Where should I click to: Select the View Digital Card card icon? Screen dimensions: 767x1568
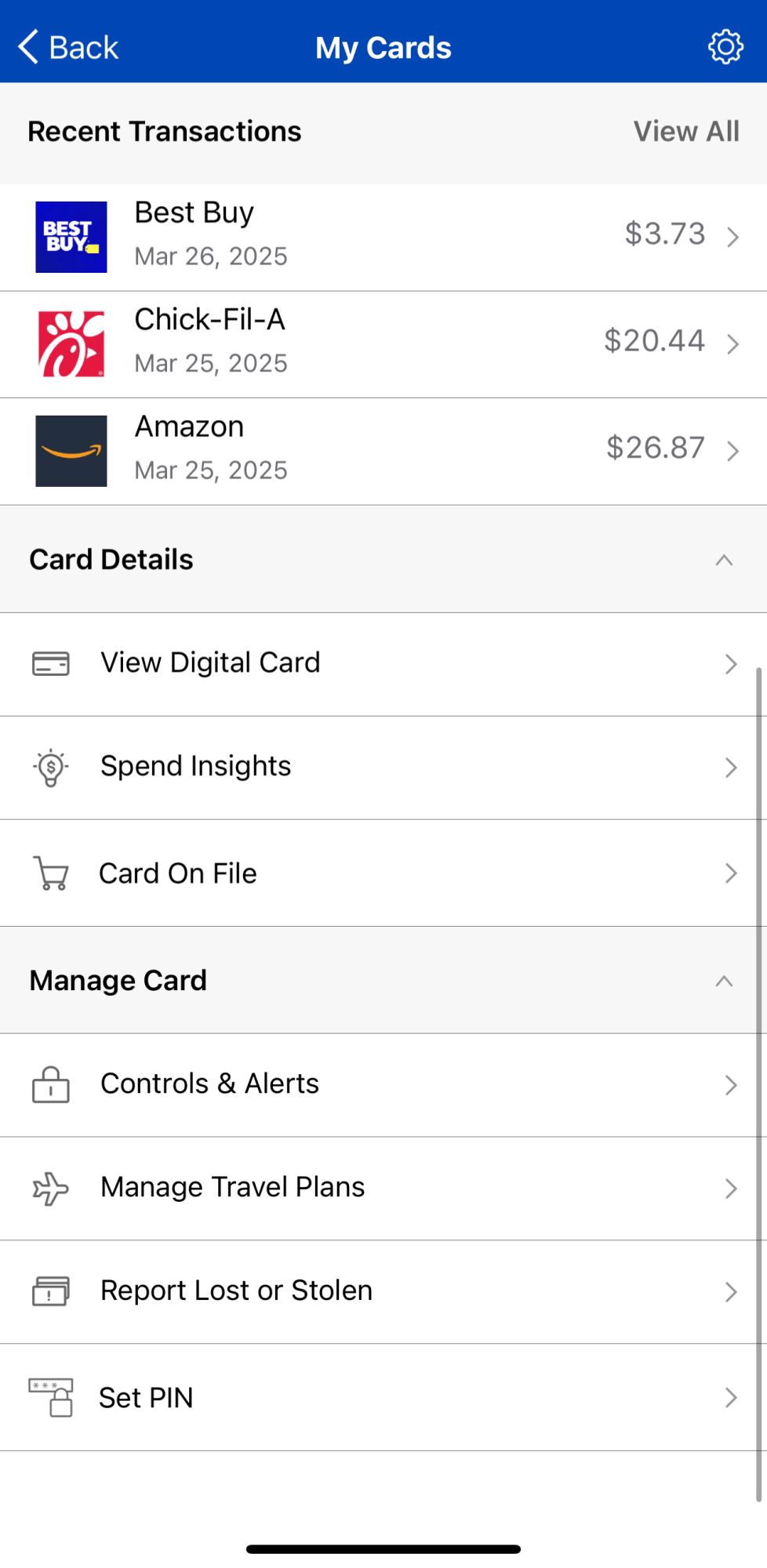(49, 663)
